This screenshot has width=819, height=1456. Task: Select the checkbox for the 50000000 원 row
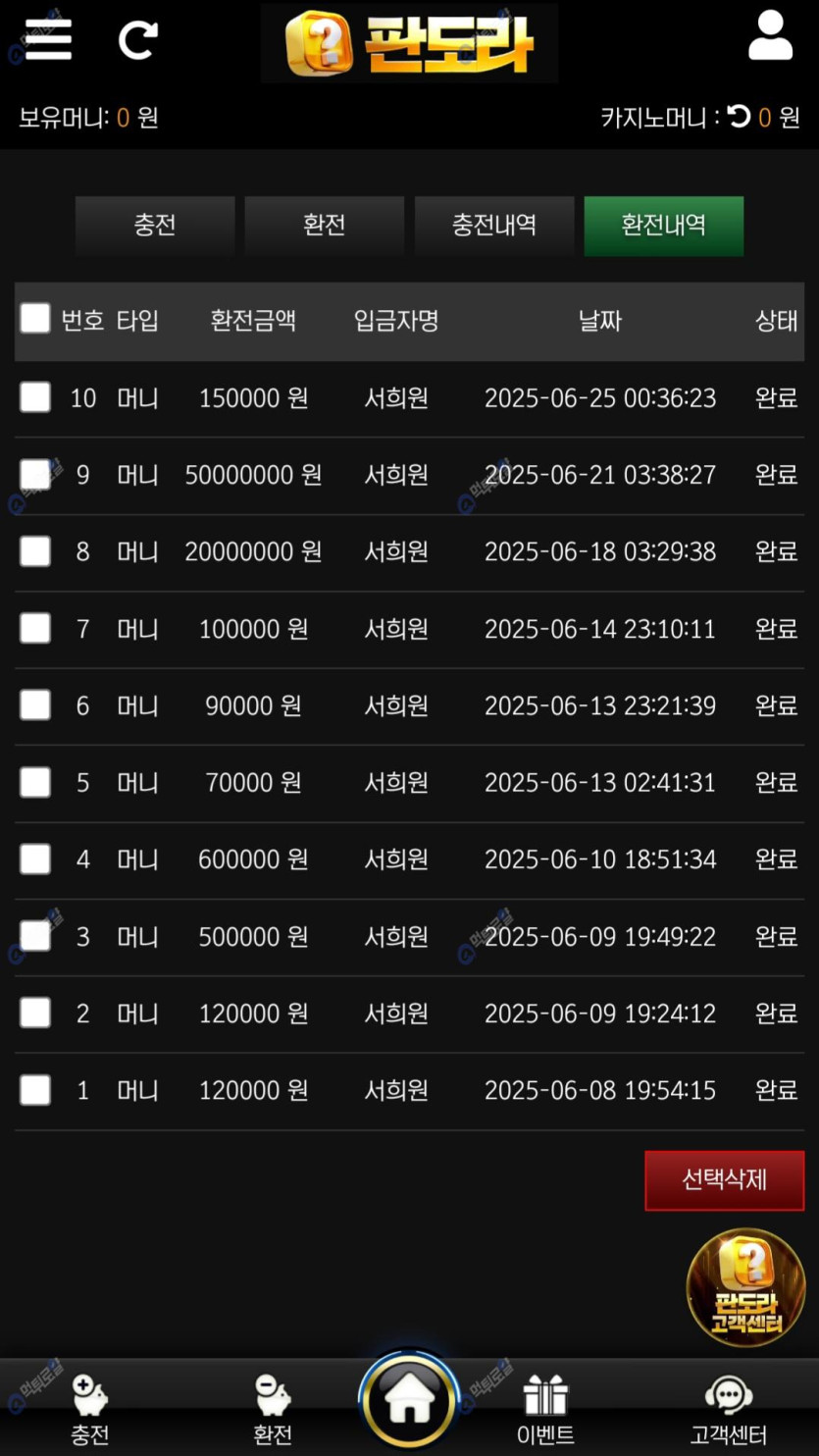pyautogui.click(x=35, y=475)
